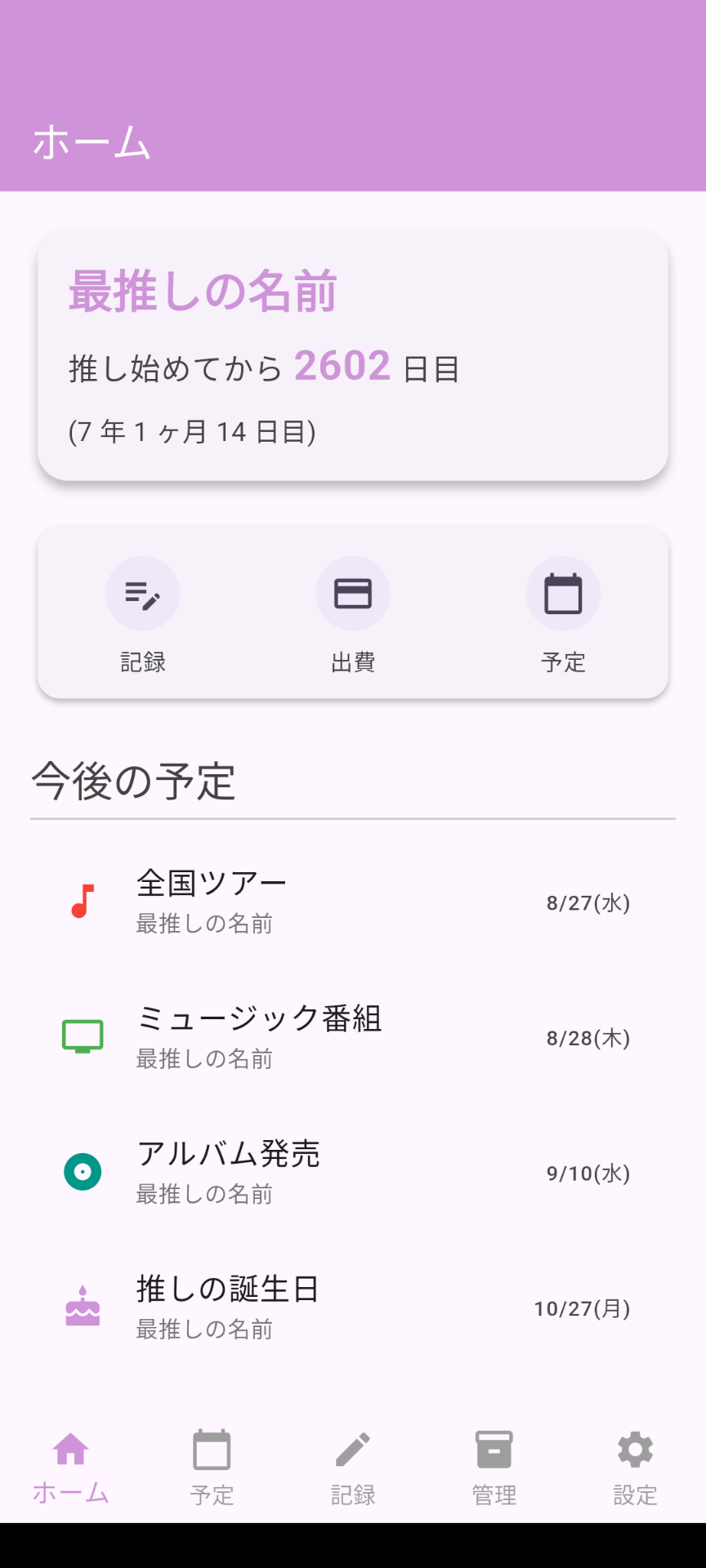Open the 最推しの名前 day-count card
The width and height of the screenshot is (706, 1568).
[x=353, y=355]
